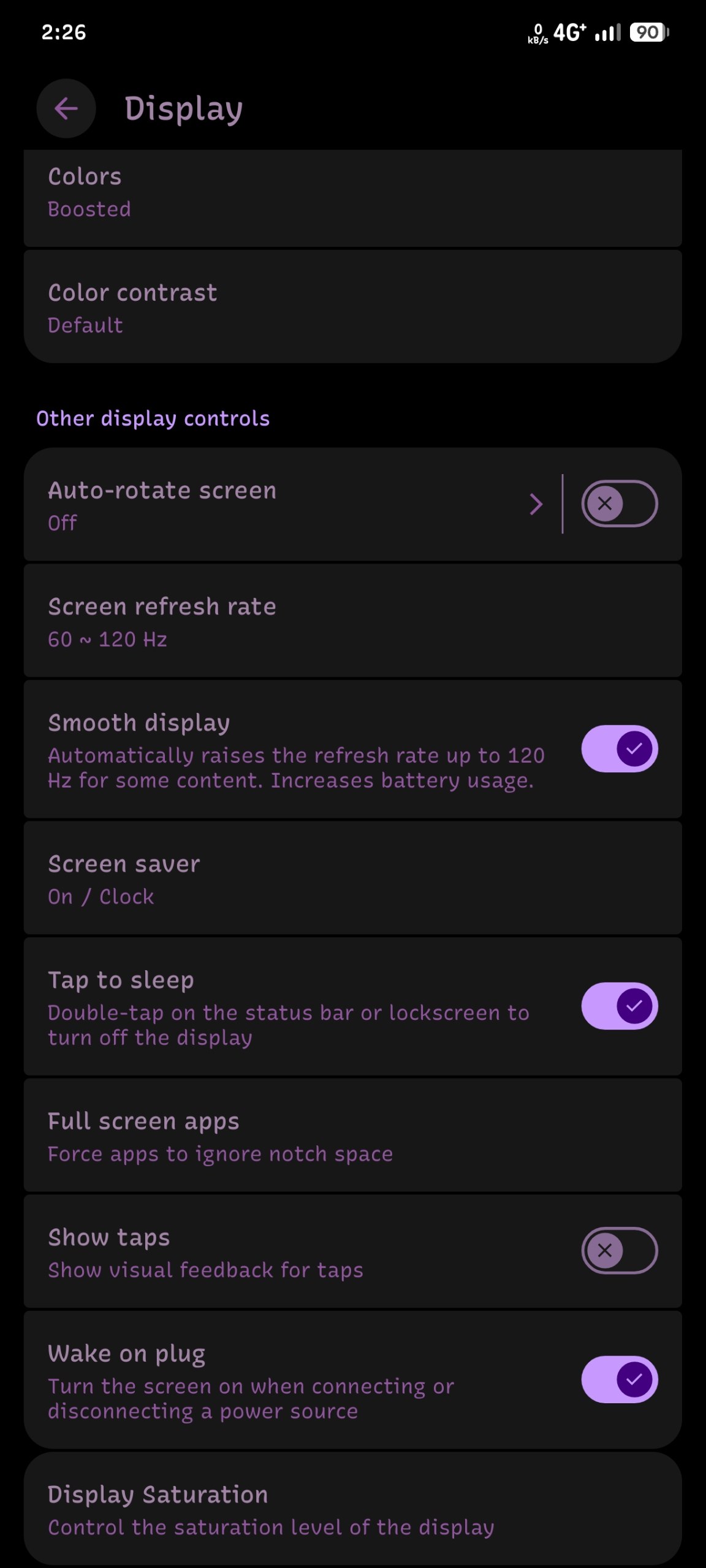Viewport: 706px width, 1568px height.
Task: Open Full screen apps
Action: [x=352, y=1135]
